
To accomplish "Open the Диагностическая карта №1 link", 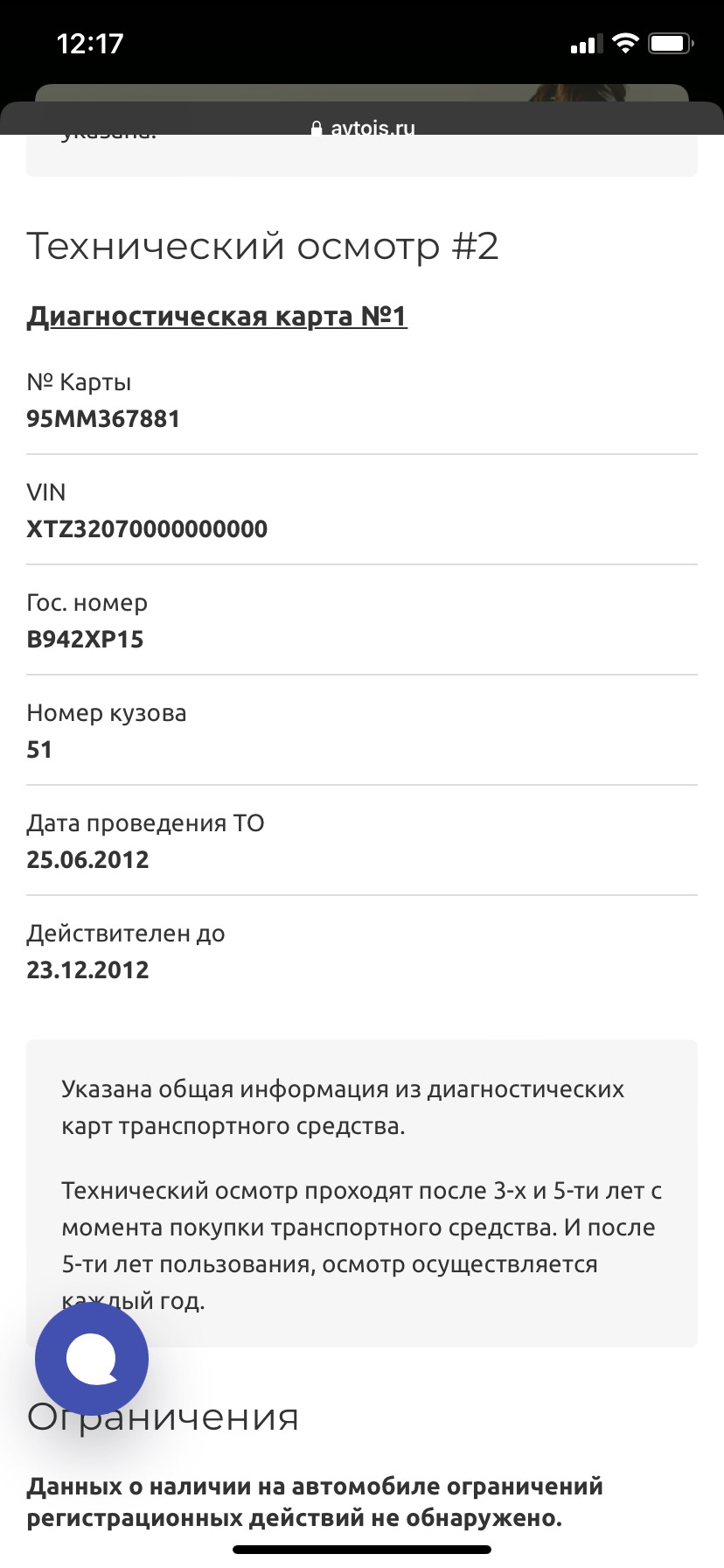I will click(x=217, y=316).
